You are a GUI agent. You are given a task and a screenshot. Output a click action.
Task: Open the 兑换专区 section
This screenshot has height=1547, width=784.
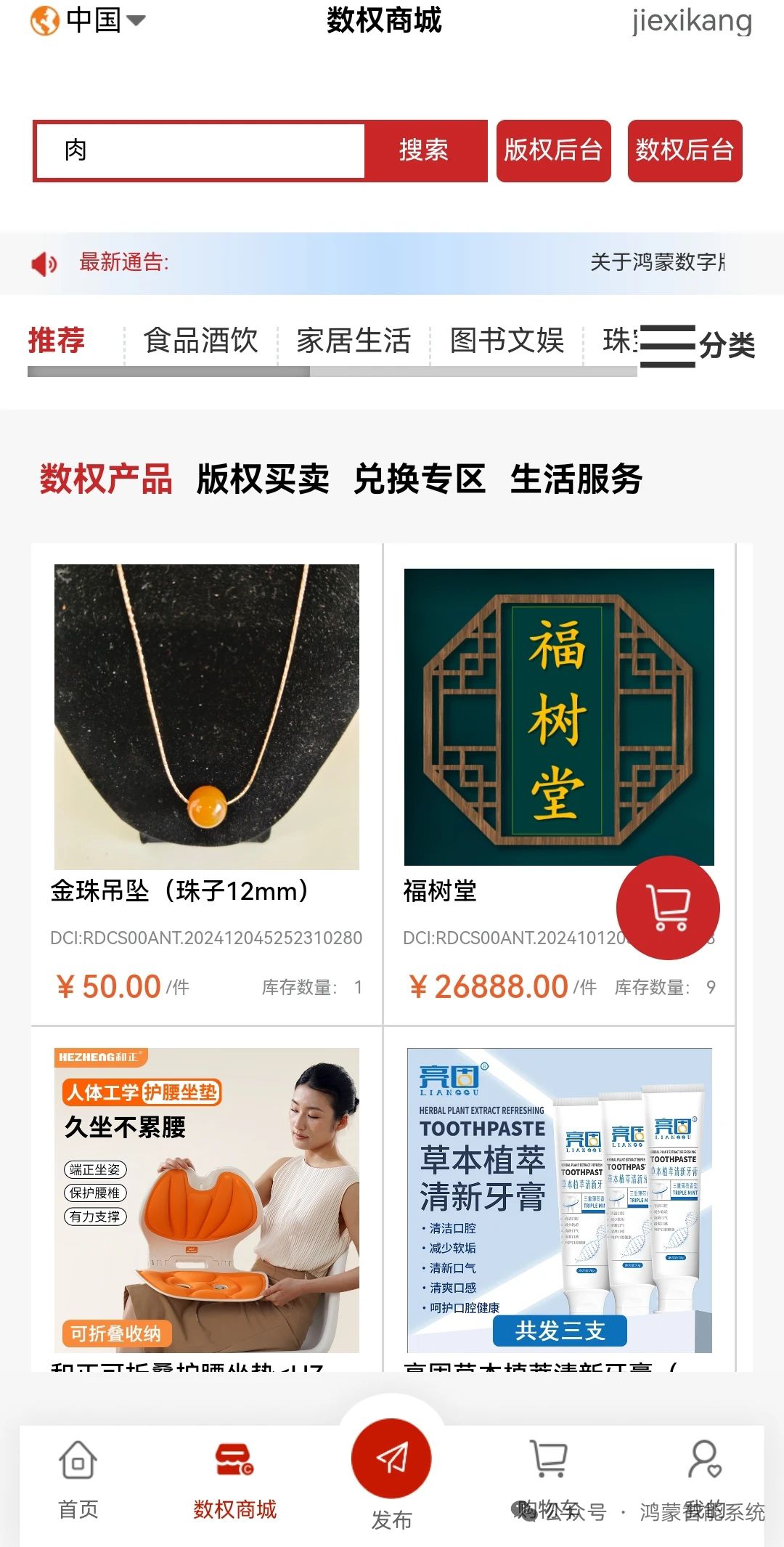(x=420, y=479)
